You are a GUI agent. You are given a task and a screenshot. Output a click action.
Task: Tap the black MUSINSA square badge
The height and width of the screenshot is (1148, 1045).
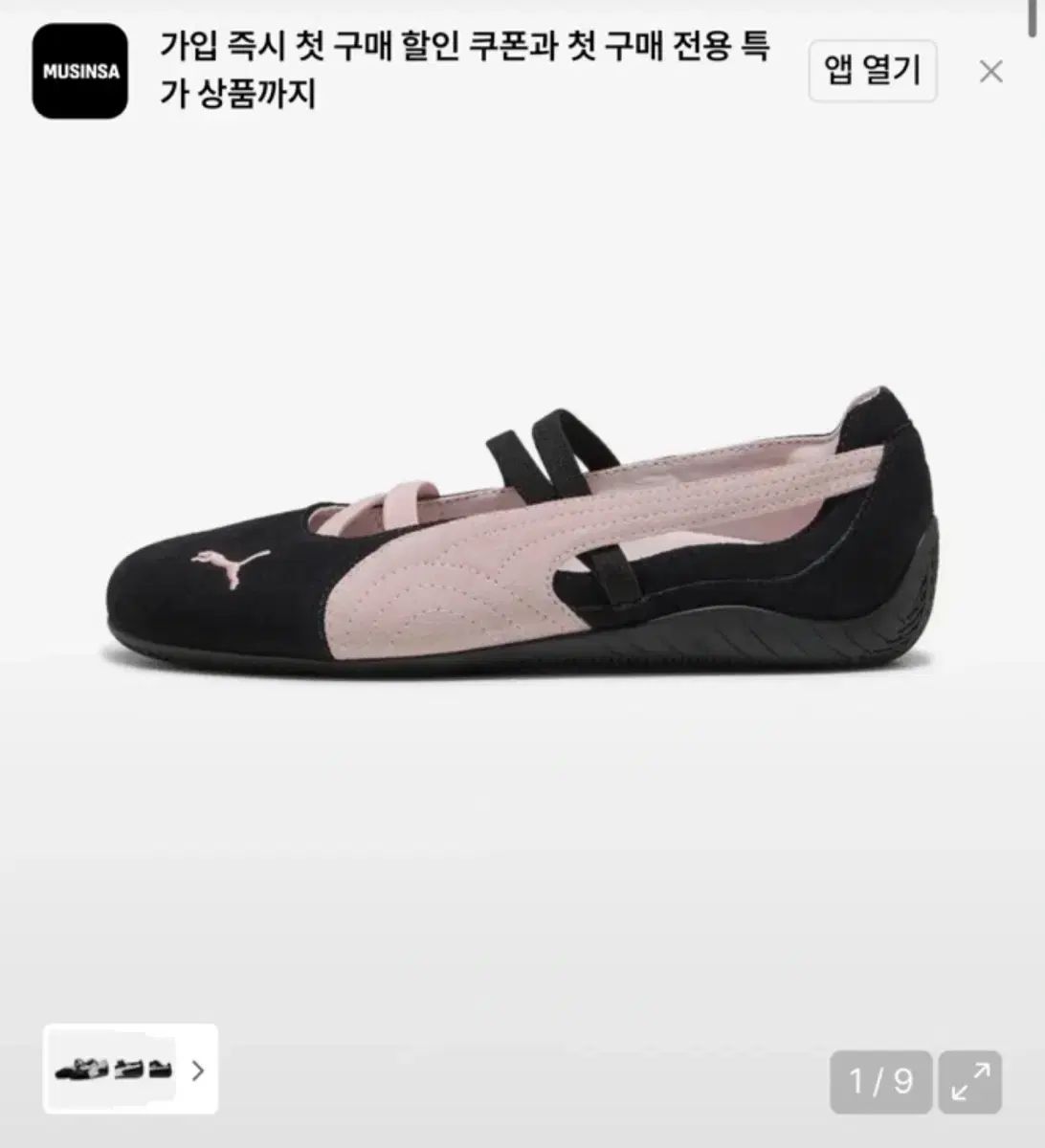pyautogui.click(x=81, y=71)
